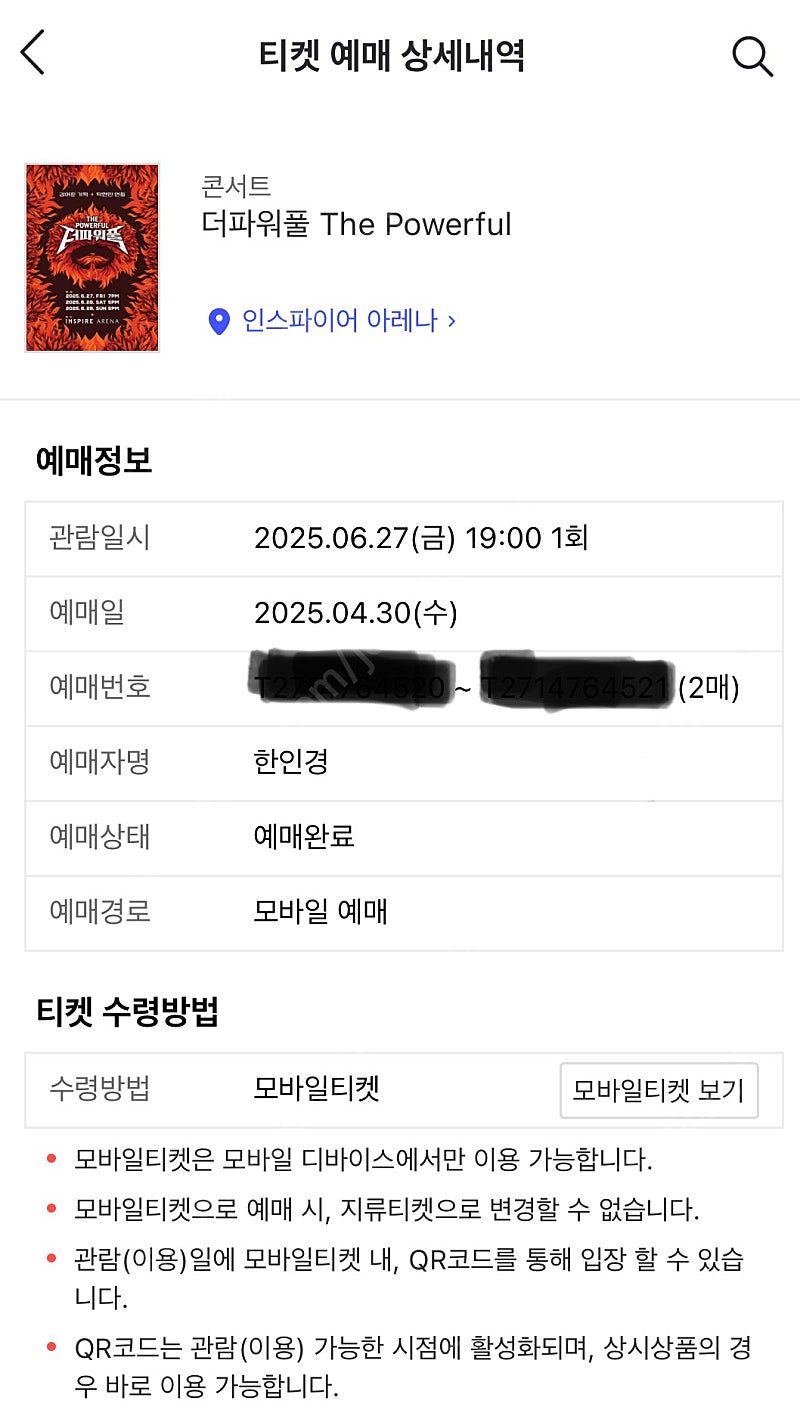Go back using the top-left arrow
800x1416 pixels.
(x=33, y=53)
